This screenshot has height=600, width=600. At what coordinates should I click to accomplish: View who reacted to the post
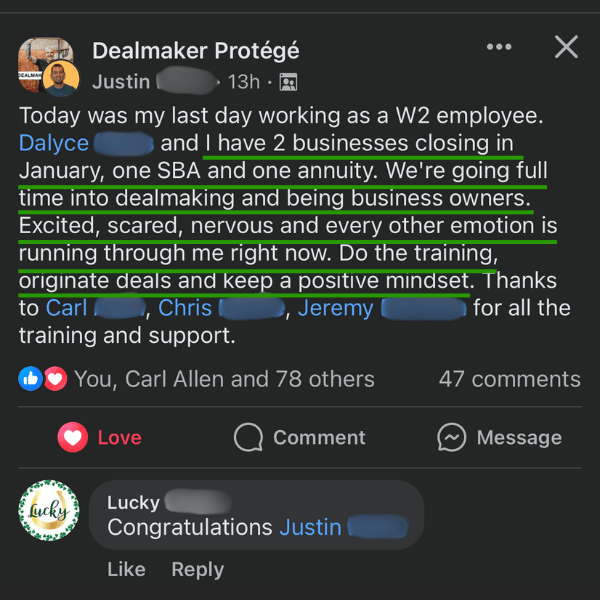coord(196,379)
